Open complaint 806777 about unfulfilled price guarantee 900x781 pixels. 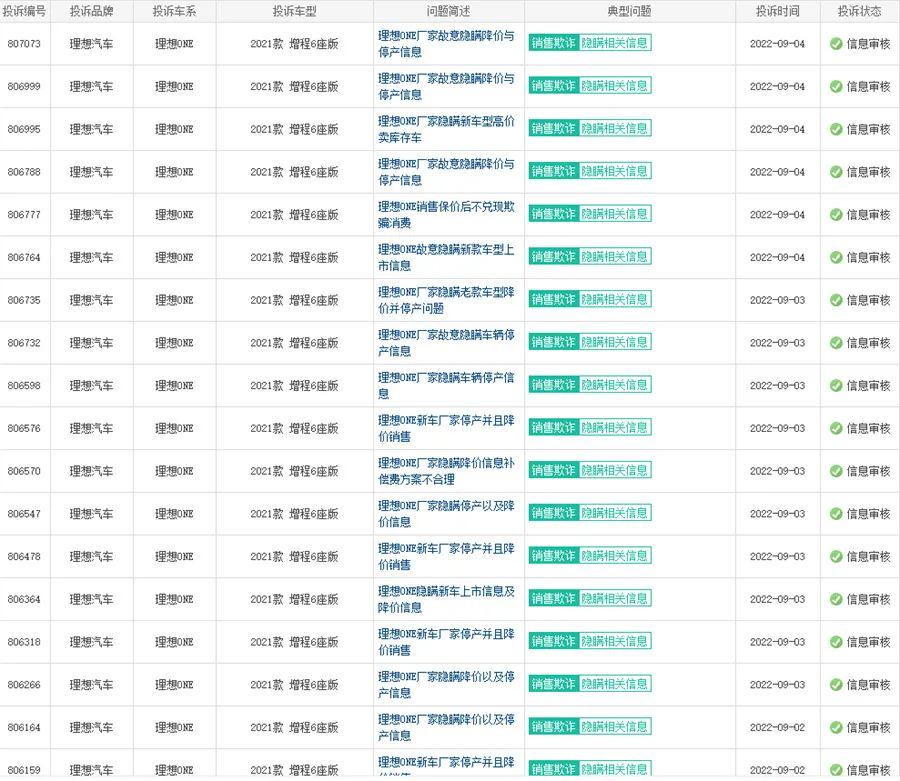[x=446, y=214]
